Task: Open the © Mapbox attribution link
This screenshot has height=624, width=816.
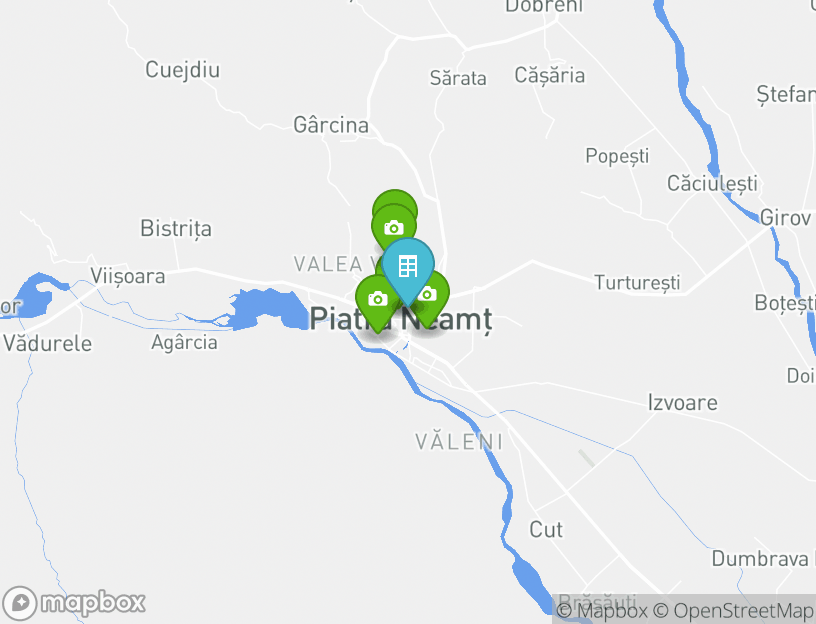Action: pos(601,610)
